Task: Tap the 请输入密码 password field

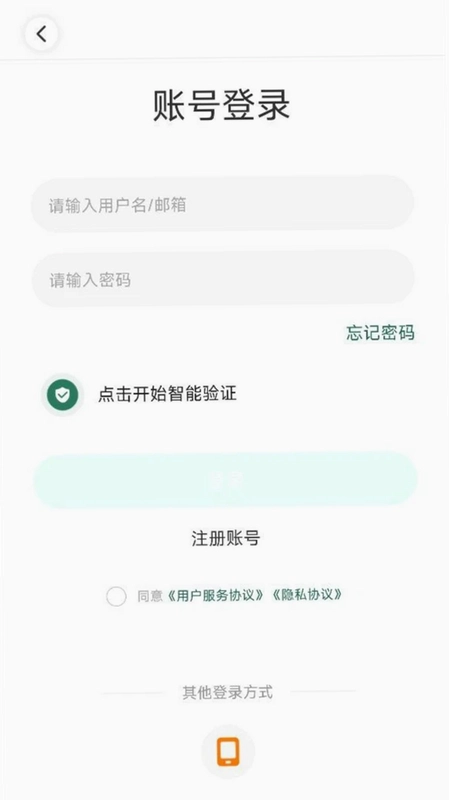Action: tap(222, 279)
